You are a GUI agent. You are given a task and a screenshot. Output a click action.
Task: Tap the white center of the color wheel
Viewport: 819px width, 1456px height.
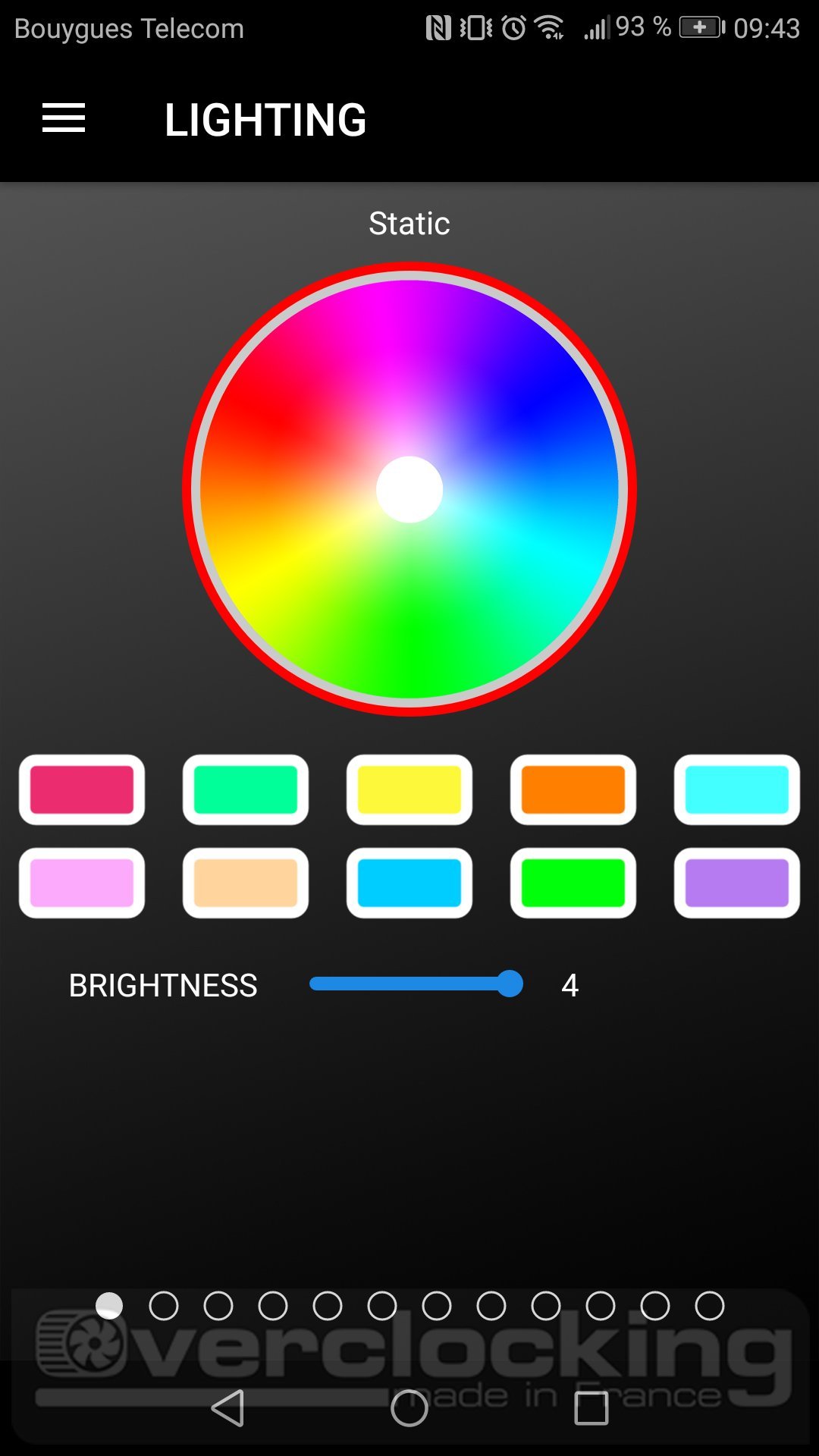(409, 489)
